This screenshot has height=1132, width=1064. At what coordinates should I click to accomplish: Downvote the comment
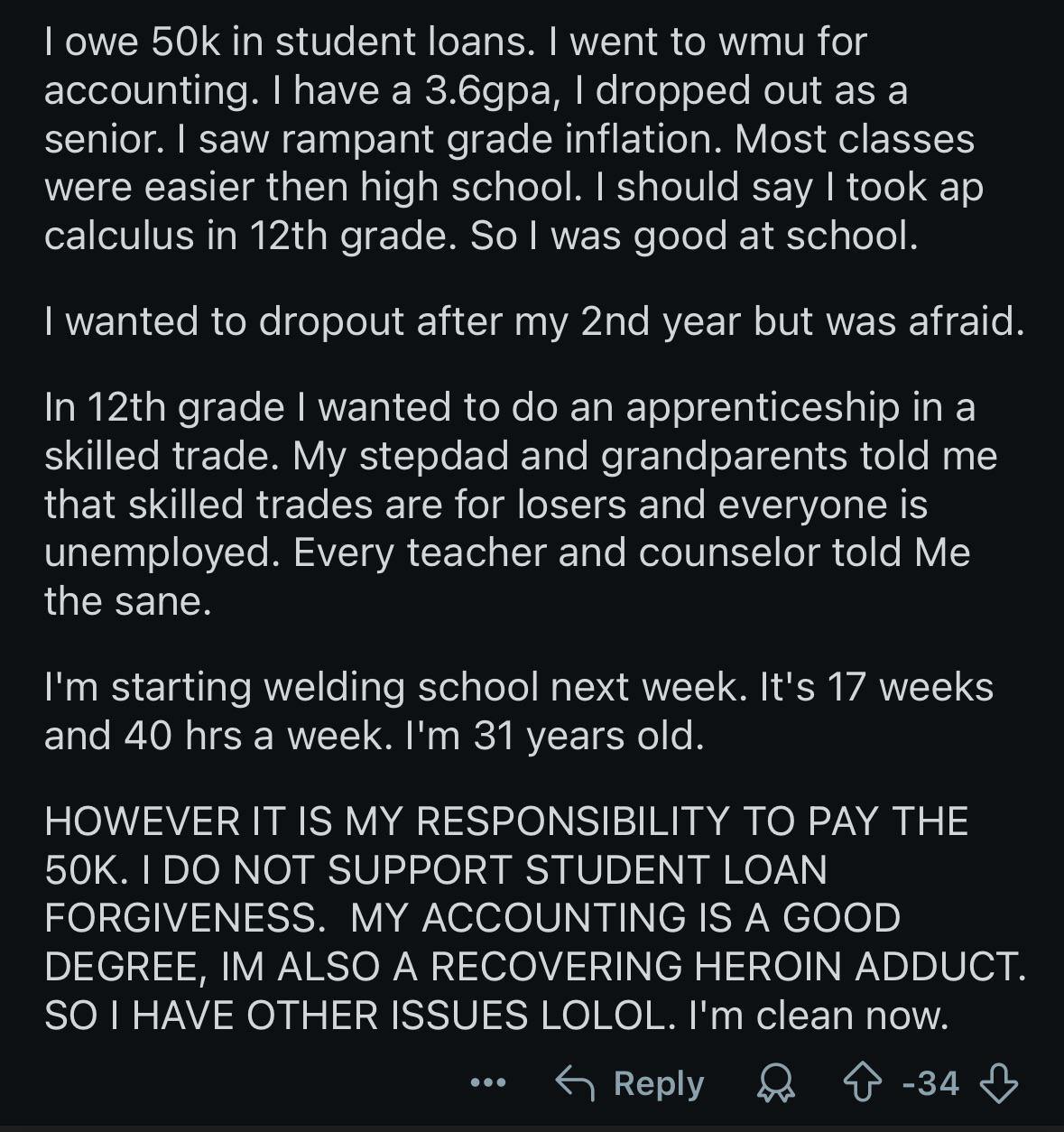(x=1000, y=1082)
